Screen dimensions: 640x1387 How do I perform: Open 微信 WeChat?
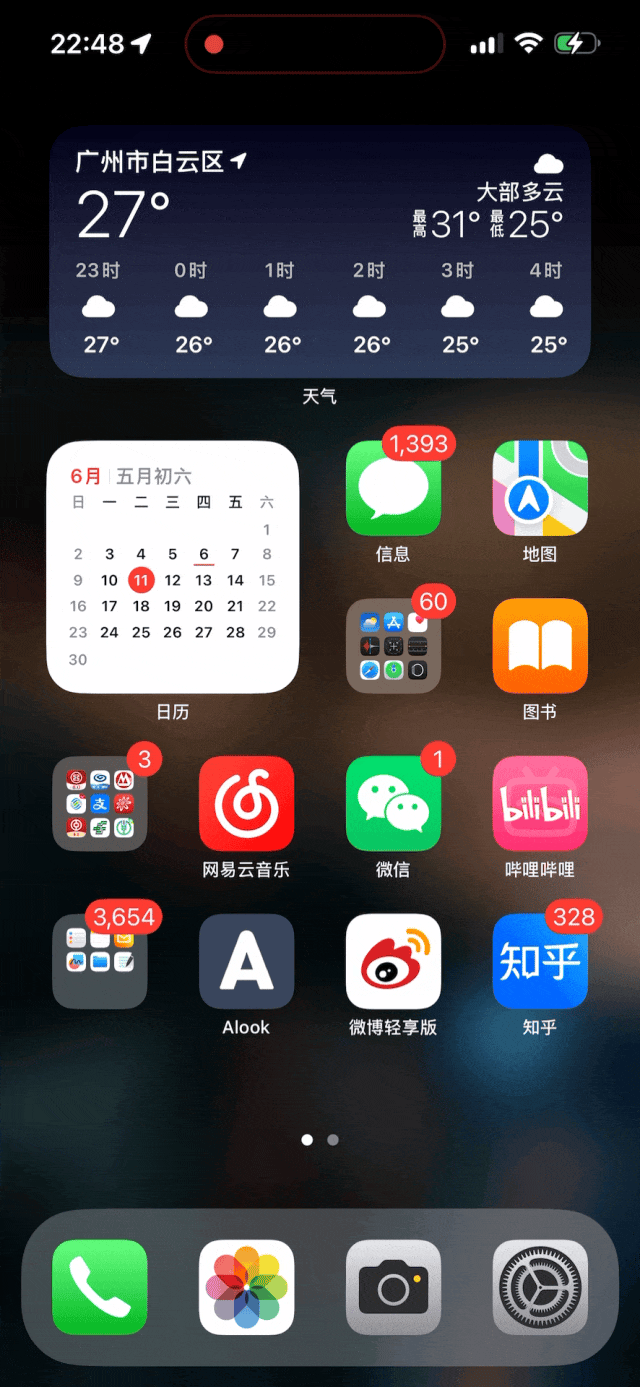click(393, 803)
